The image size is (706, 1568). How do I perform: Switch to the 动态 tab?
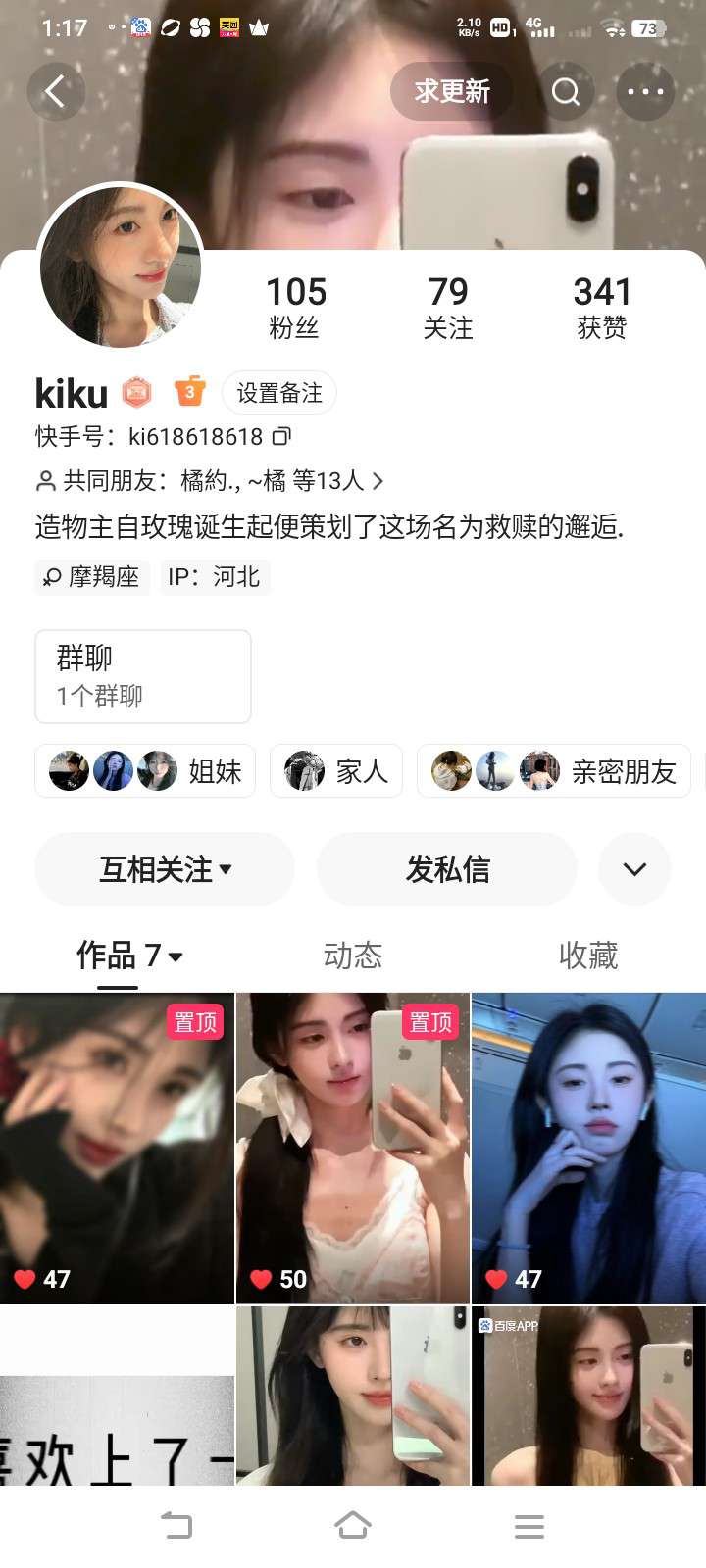tap(353, 955)
